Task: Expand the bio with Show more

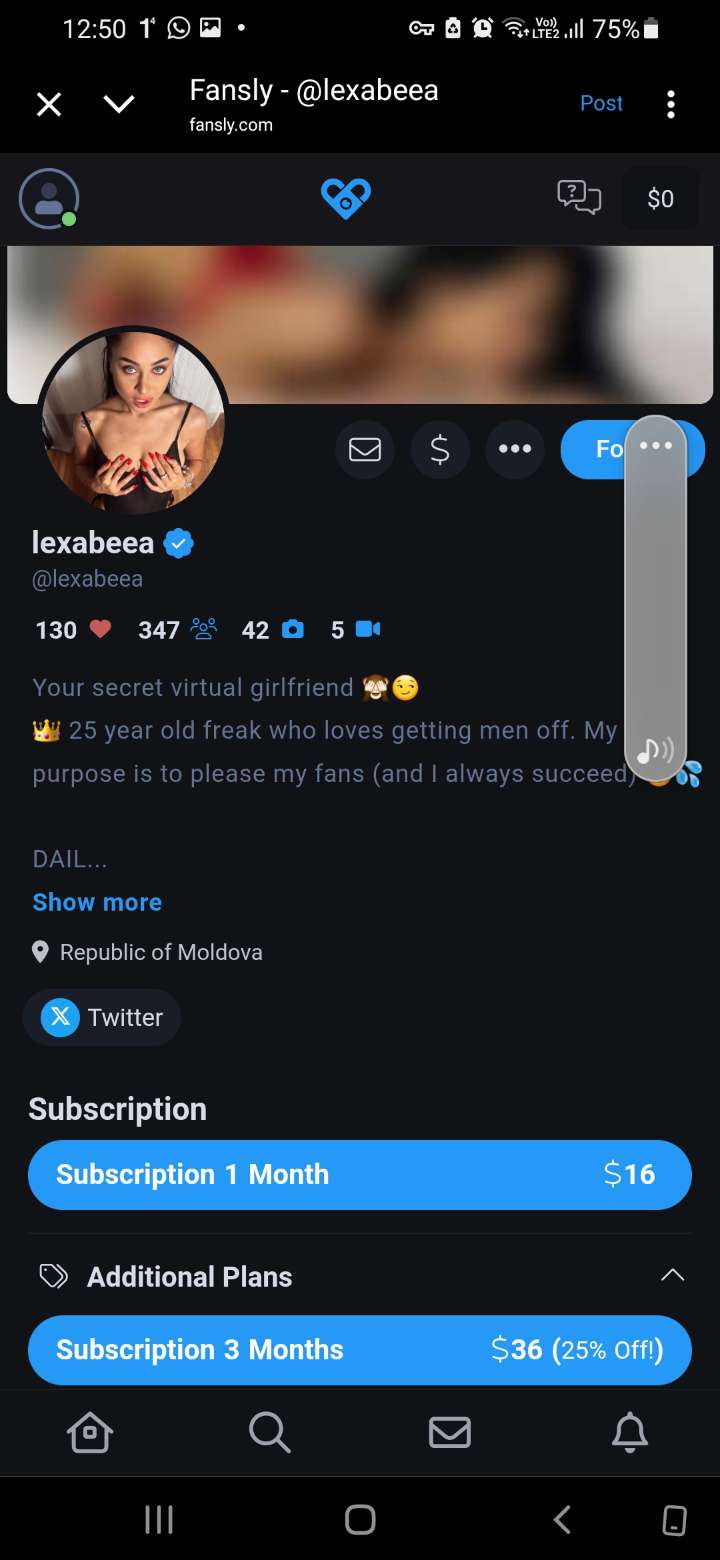Action: click(x=97, y=902)
